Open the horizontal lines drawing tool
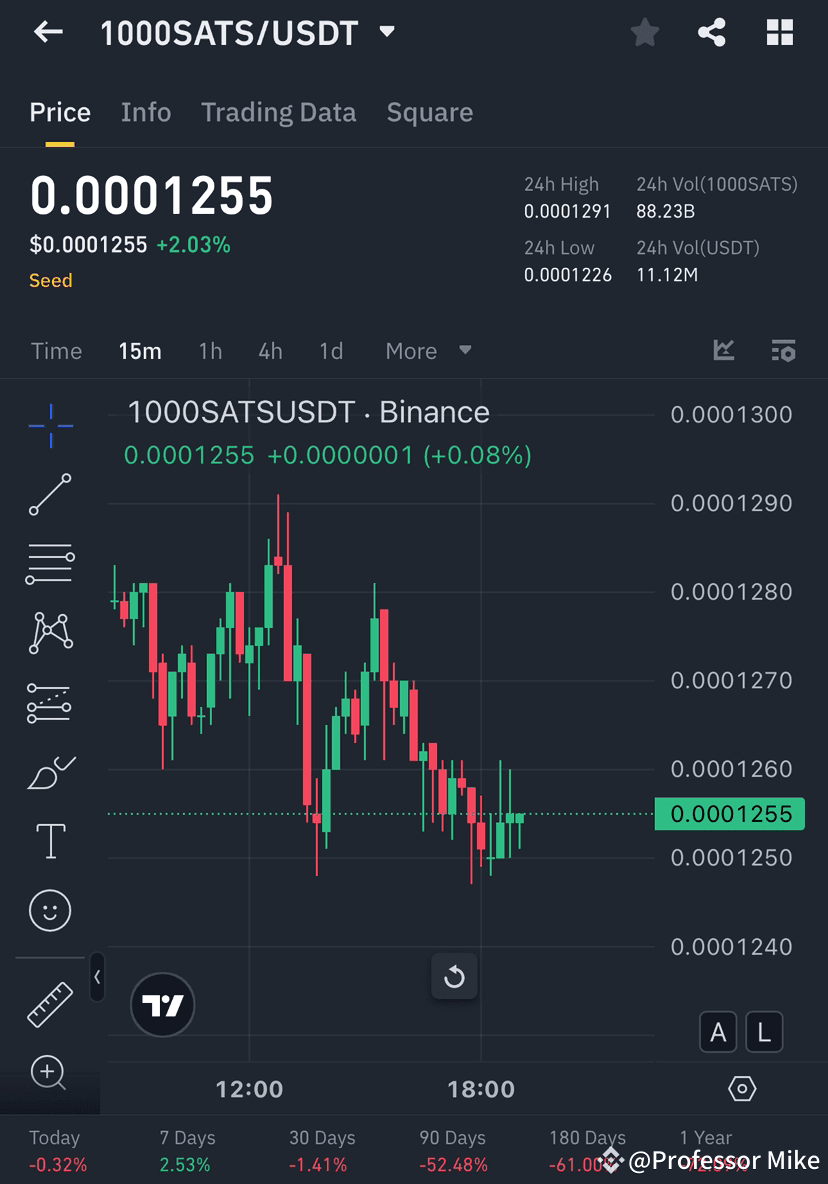Viewport: 828px width, 1184px height. click(x=50, y=562)
